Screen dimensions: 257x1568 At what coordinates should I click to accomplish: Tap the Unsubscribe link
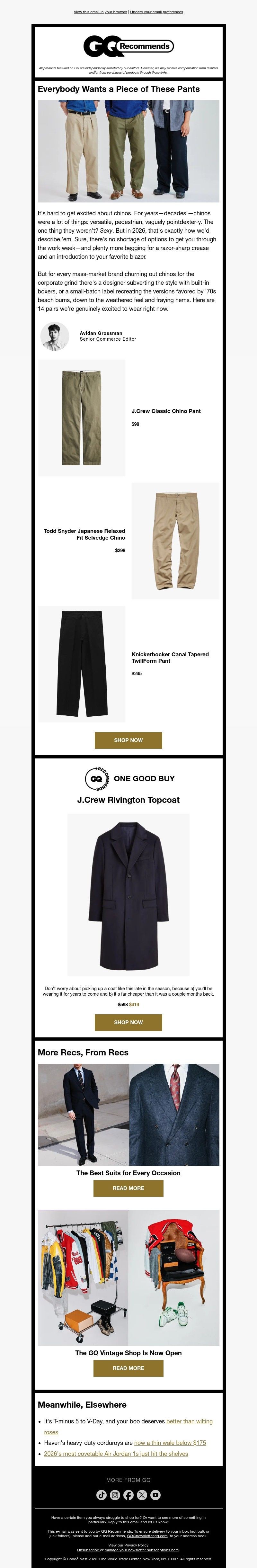click(x=88, y=1550)
